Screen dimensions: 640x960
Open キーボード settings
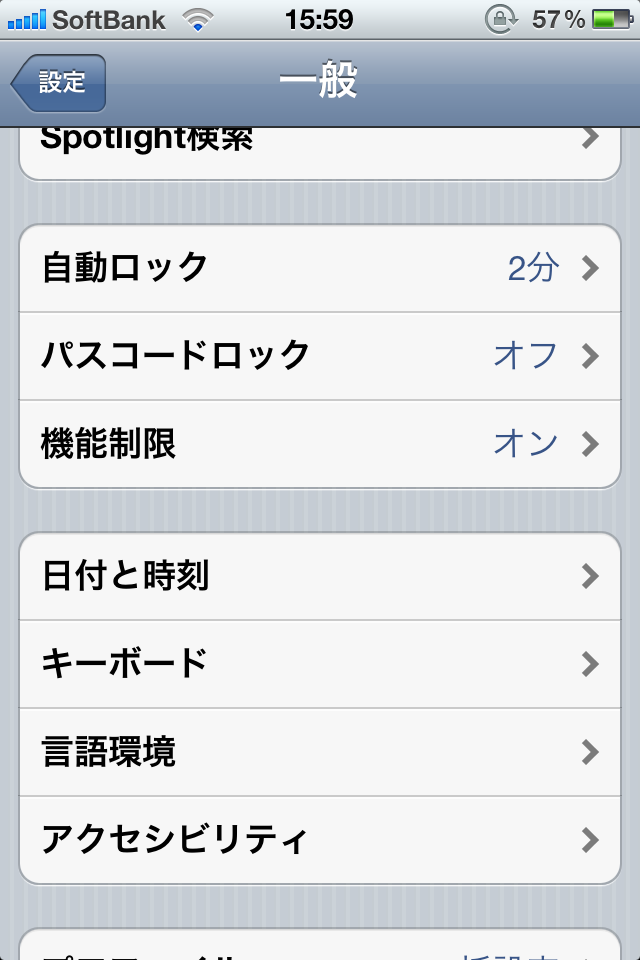pyautogui.click(x=320, y=664)
